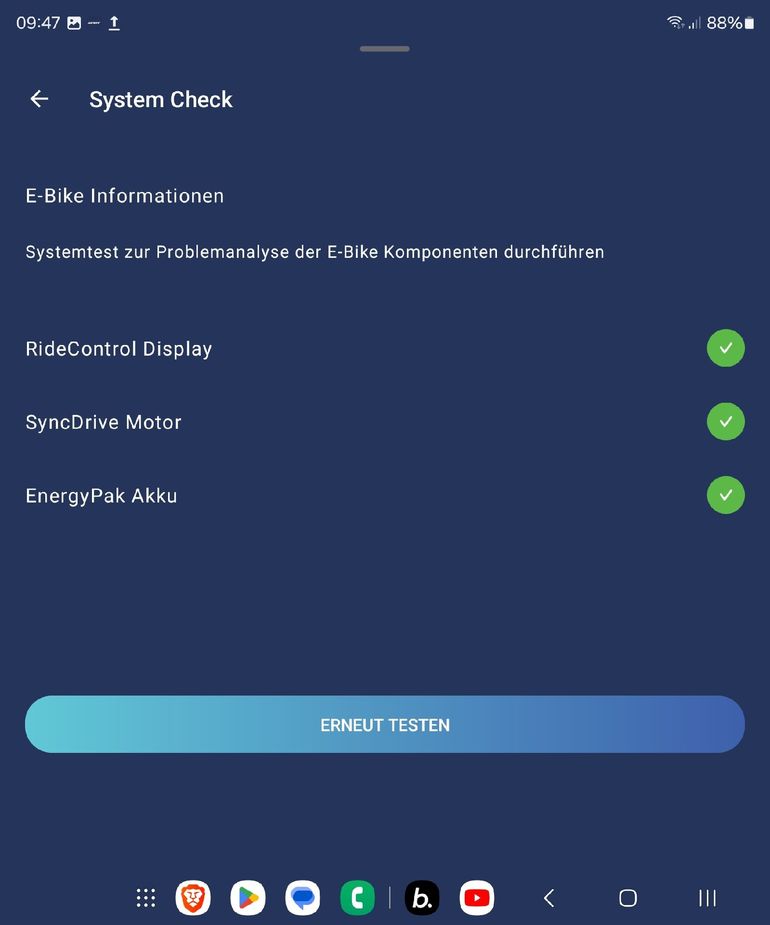The height and width of the screenshot is (925, 770).
Task: Launch Brave browser from the taskbar
Action: (193, 898)
